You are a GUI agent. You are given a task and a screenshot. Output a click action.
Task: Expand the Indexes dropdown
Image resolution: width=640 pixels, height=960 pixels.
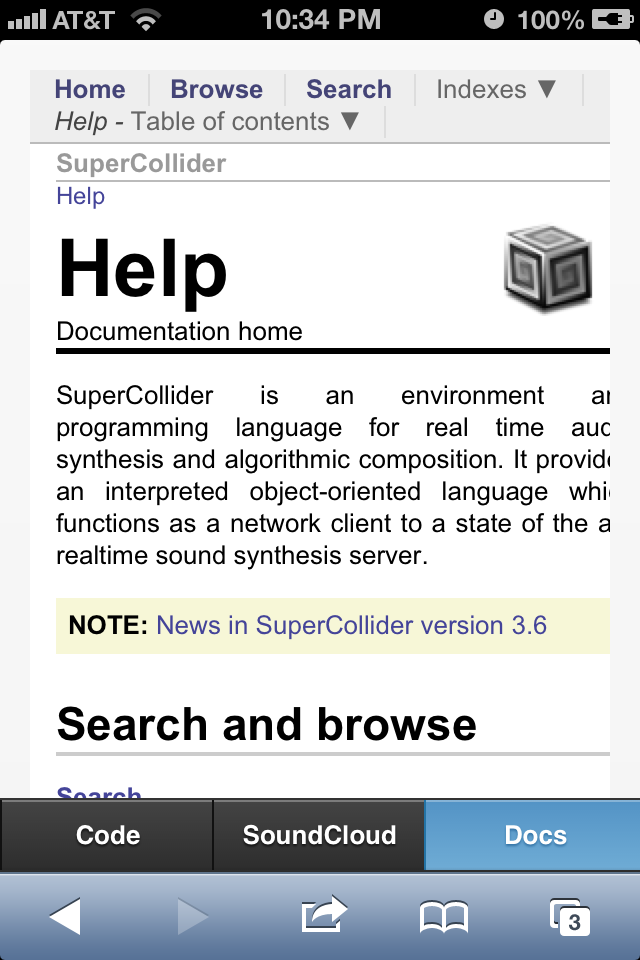[496, 90]
